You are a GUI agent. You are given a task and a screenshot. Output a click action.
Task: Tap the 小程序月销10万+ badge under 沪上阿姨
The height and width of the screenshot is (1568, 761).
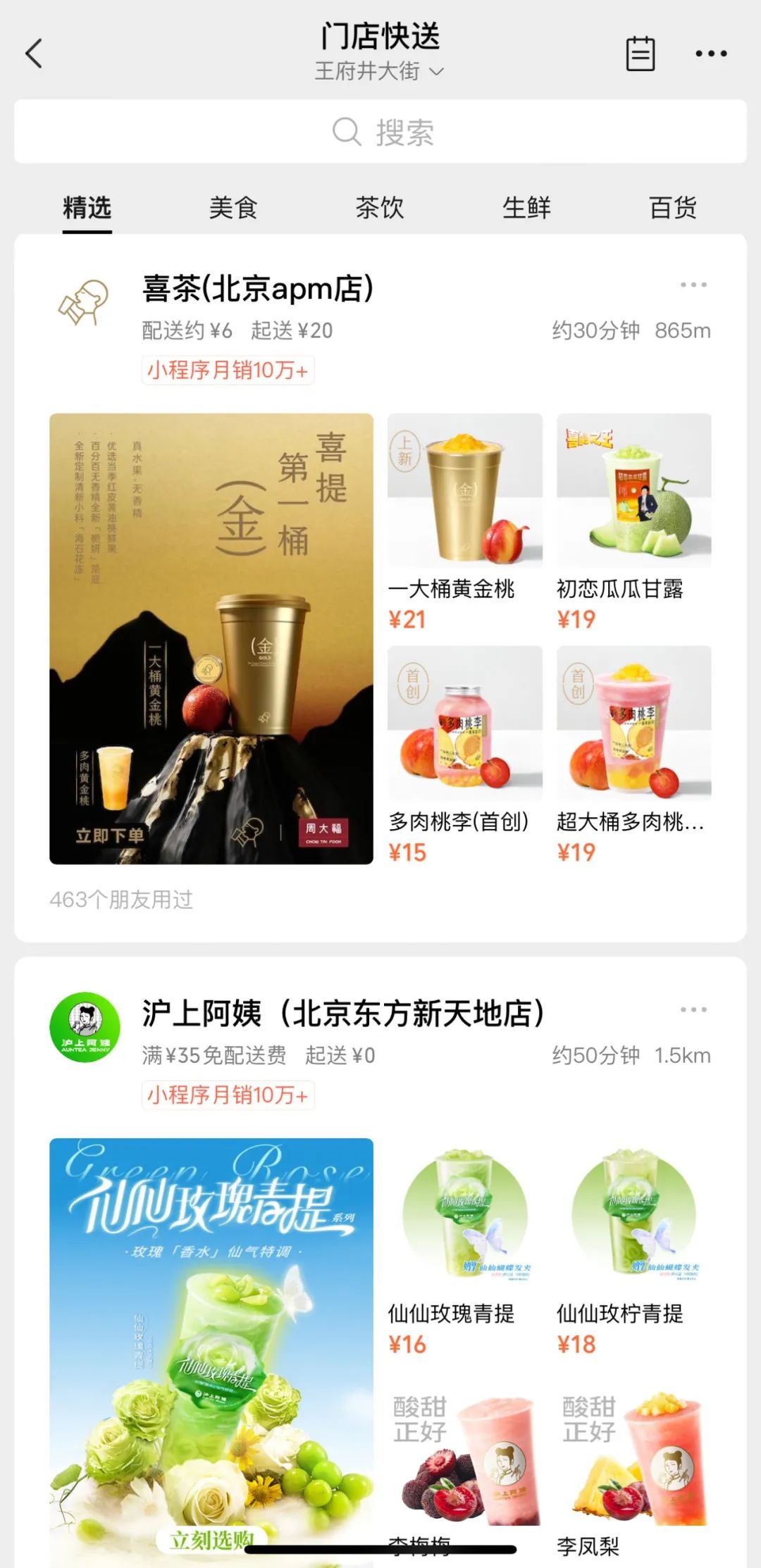click(228, 1095)
